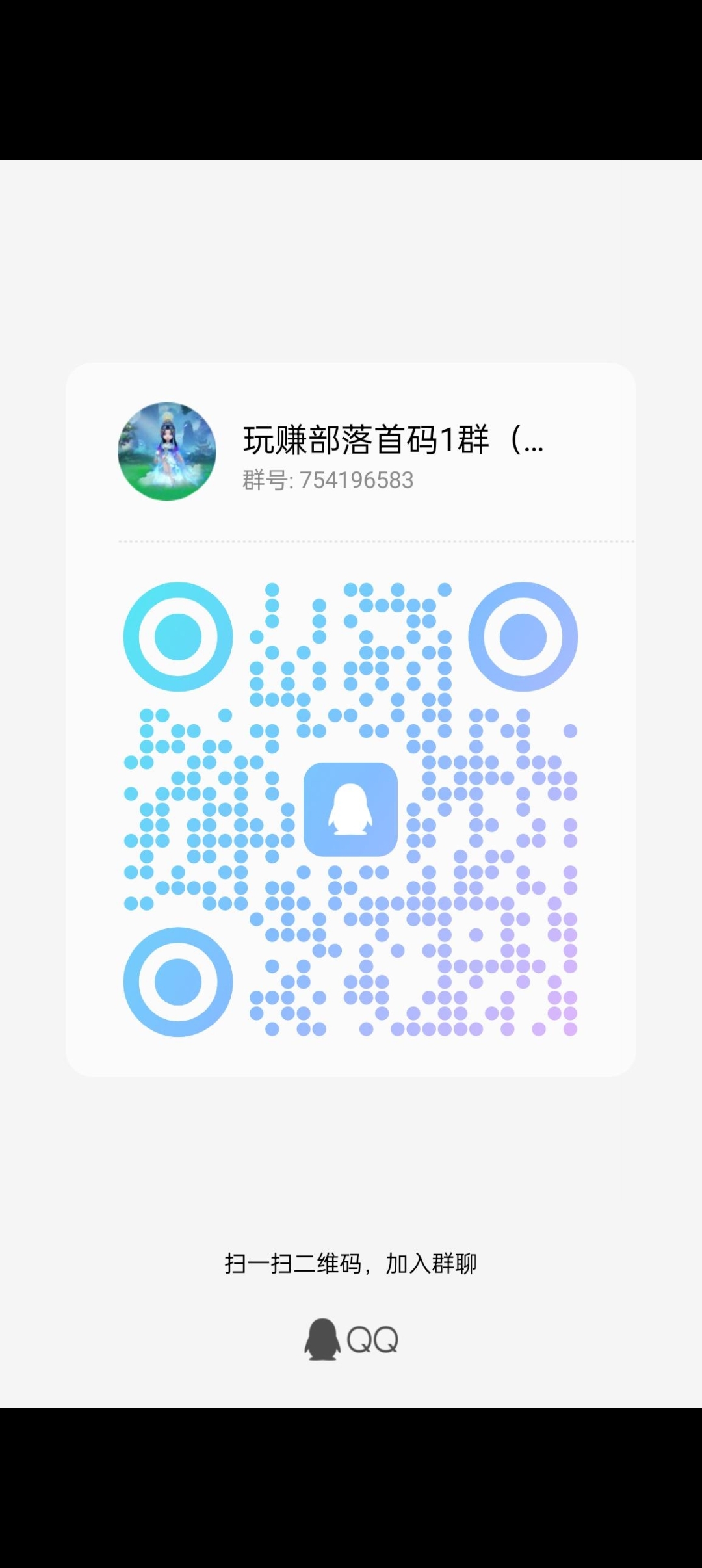Click the group number 754196583
This screenshot has height=1568, width=702.
[x=356, y=481]
